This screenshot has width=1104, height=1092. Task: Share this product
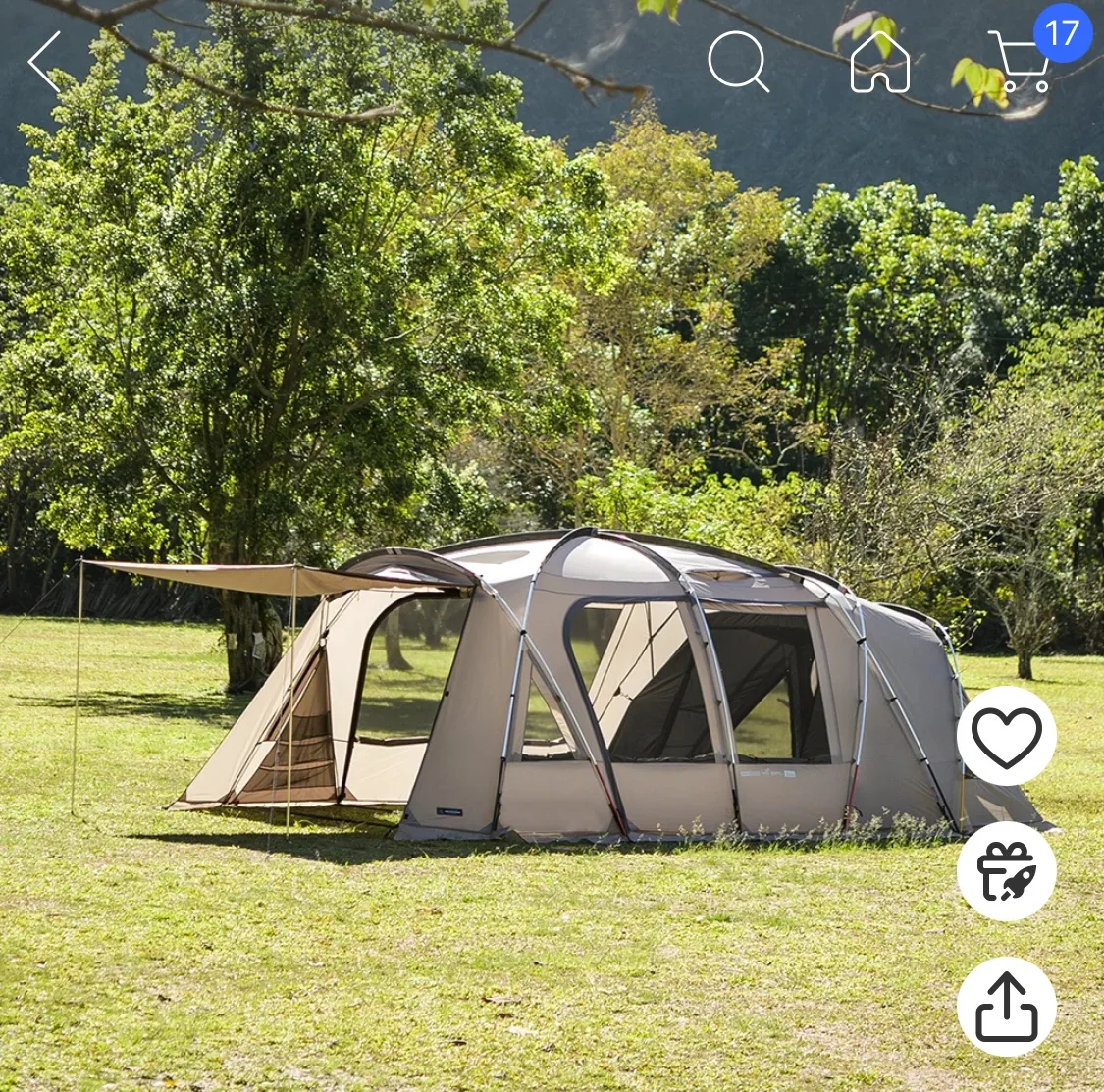1006,1007
